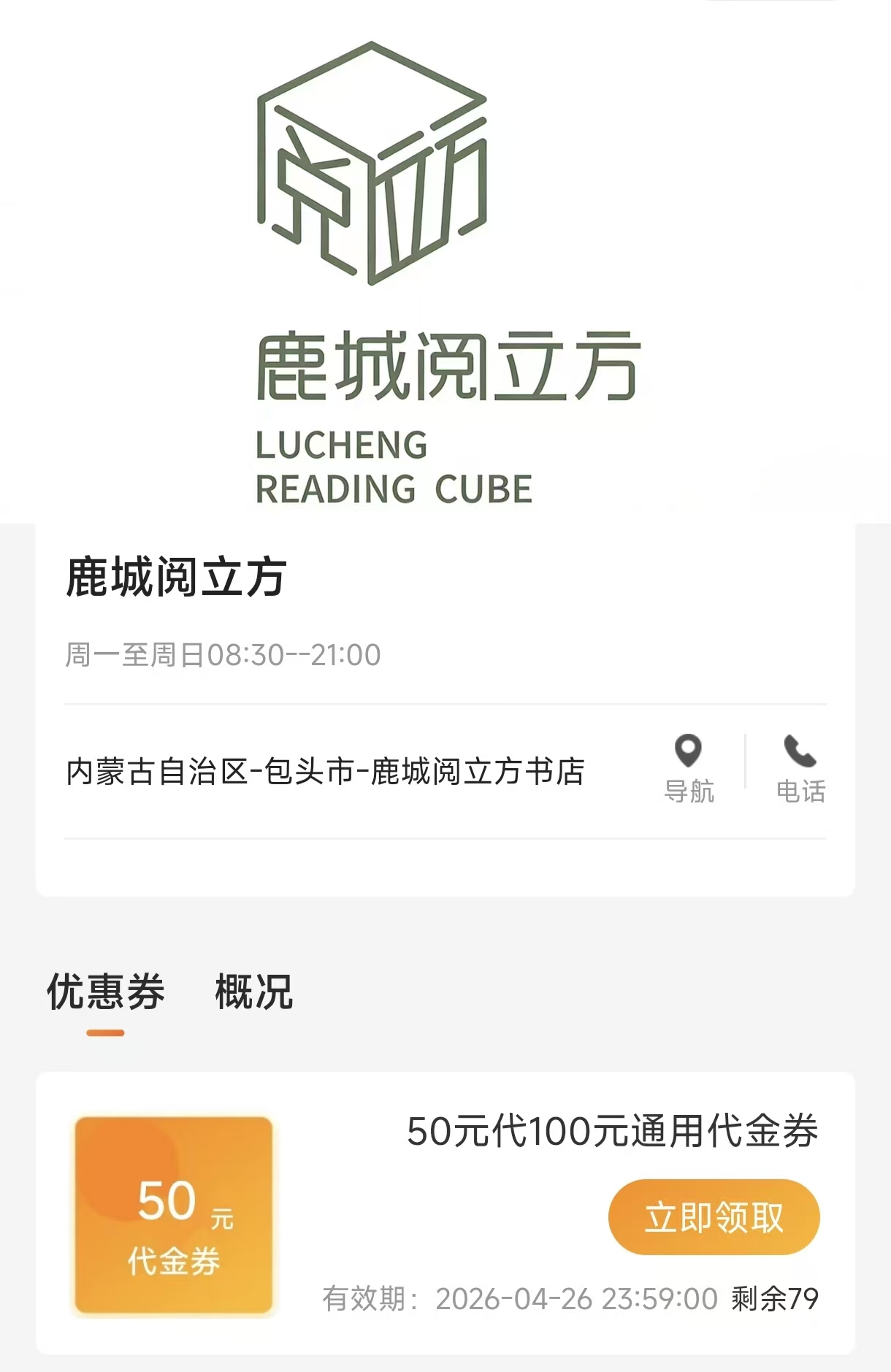Open navigation (导航) to the bookstore
Screen dimensions: 891x1372
pyautogui.click(x=689, y=768)
